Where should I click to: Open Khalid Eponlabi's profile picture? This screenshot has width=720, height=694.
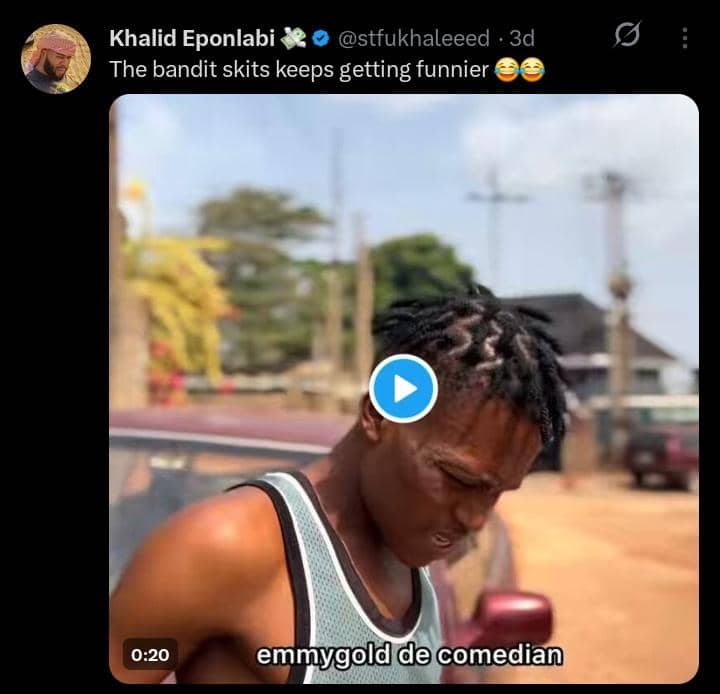[56, 58]
